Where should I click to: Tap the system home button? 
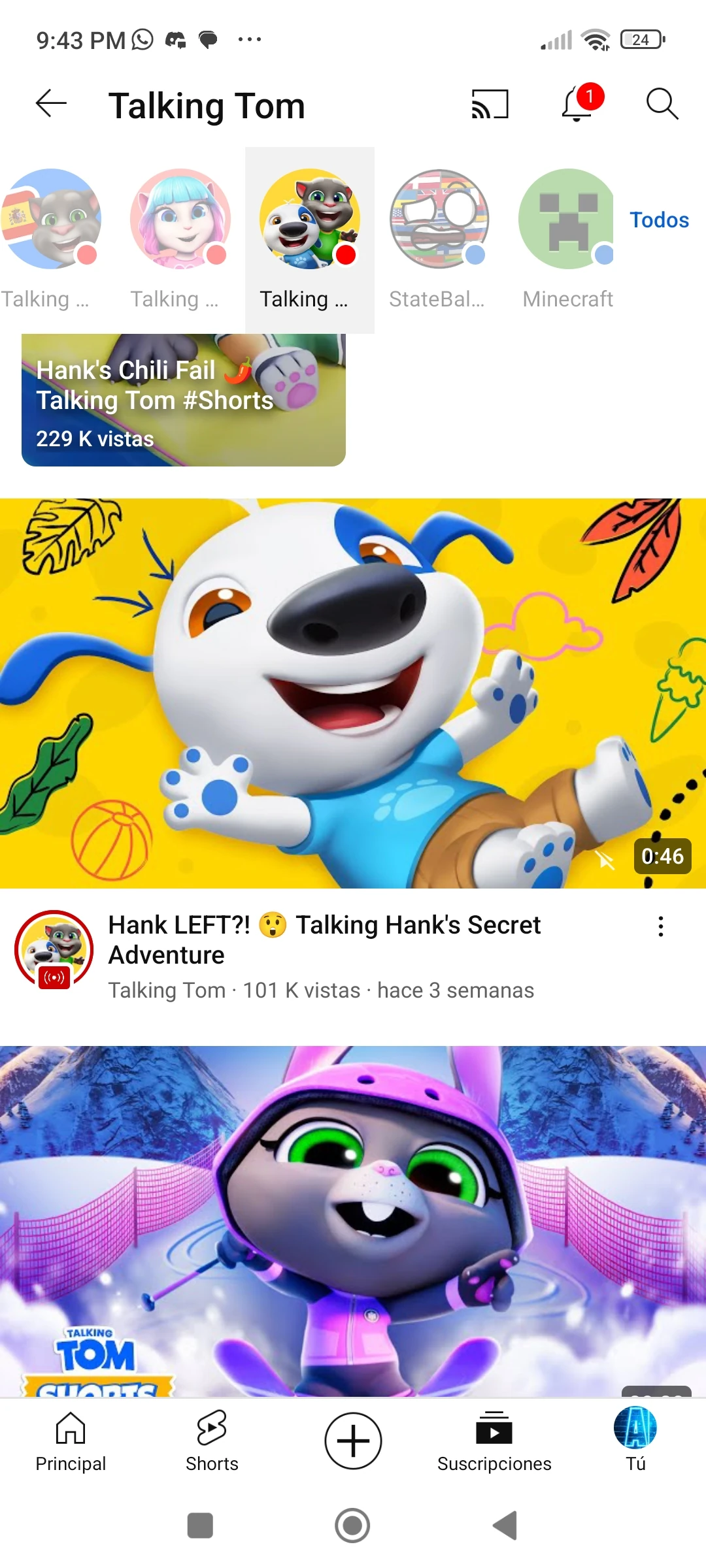(x=352, y=1526)
